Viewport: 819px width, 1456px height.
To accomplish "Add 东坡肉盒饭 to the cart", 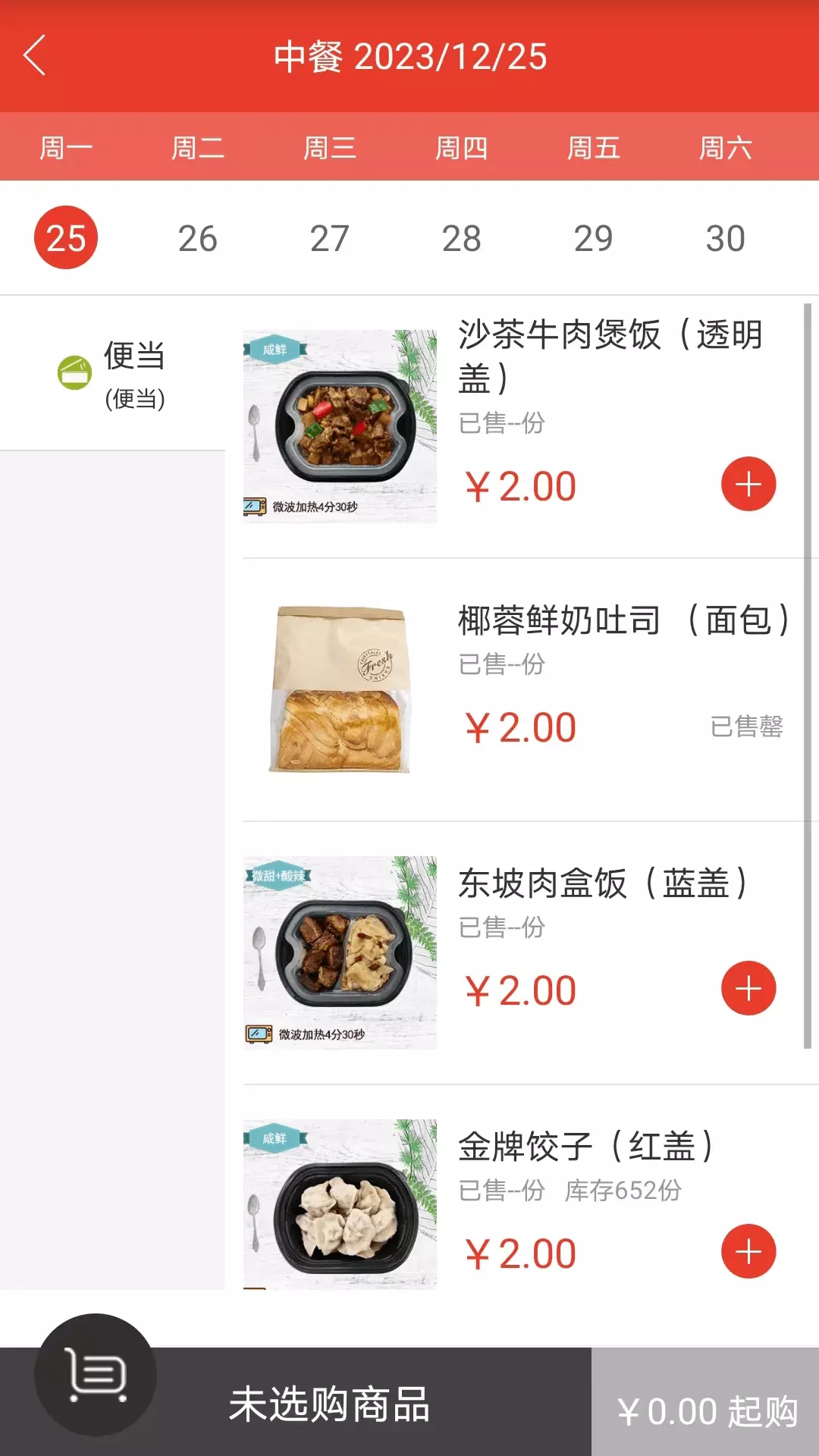I will pyautogui.click(x=748, y=988).
